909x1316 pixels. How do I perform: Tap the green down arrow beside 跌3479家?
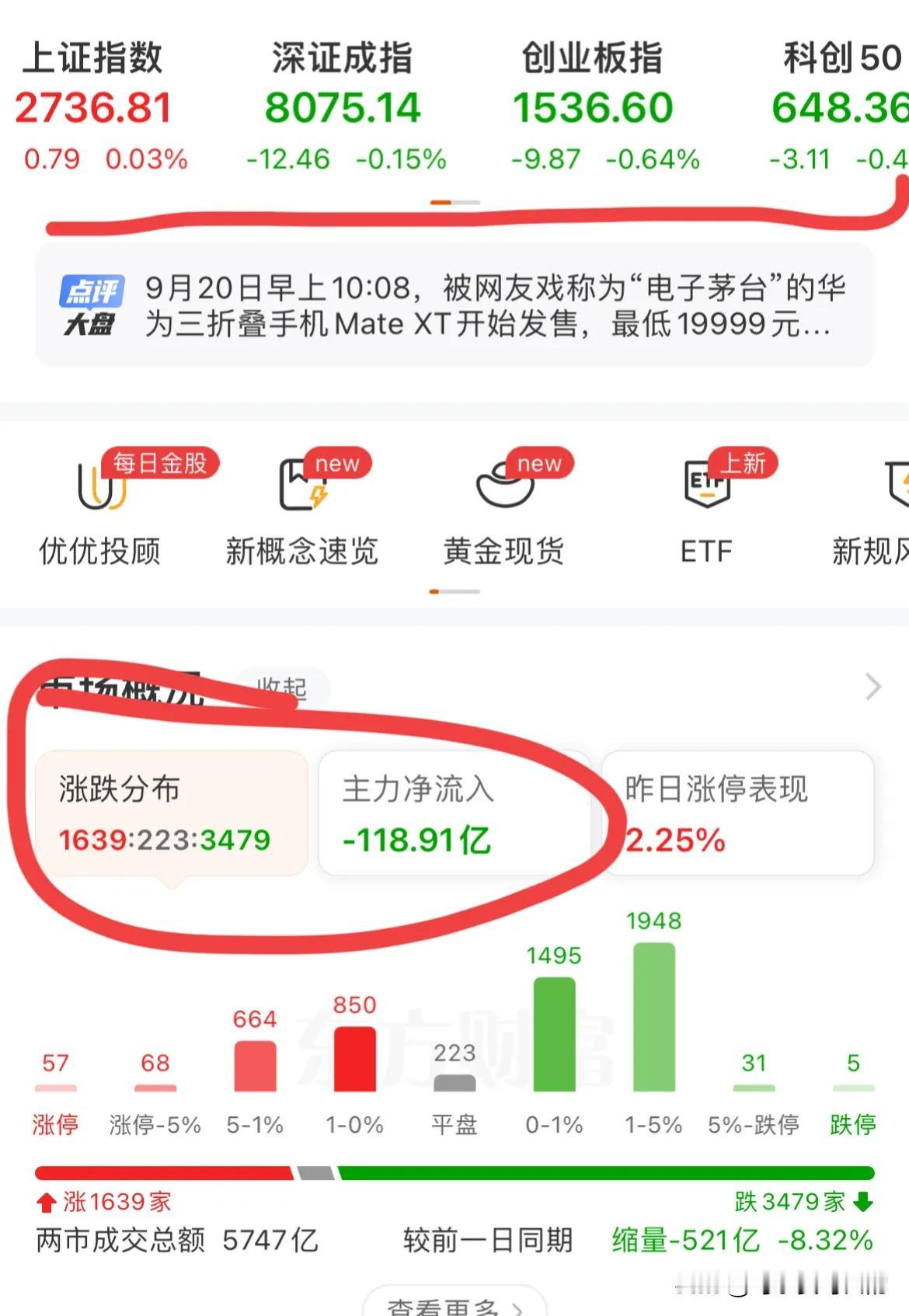[x=861, y=1201]
